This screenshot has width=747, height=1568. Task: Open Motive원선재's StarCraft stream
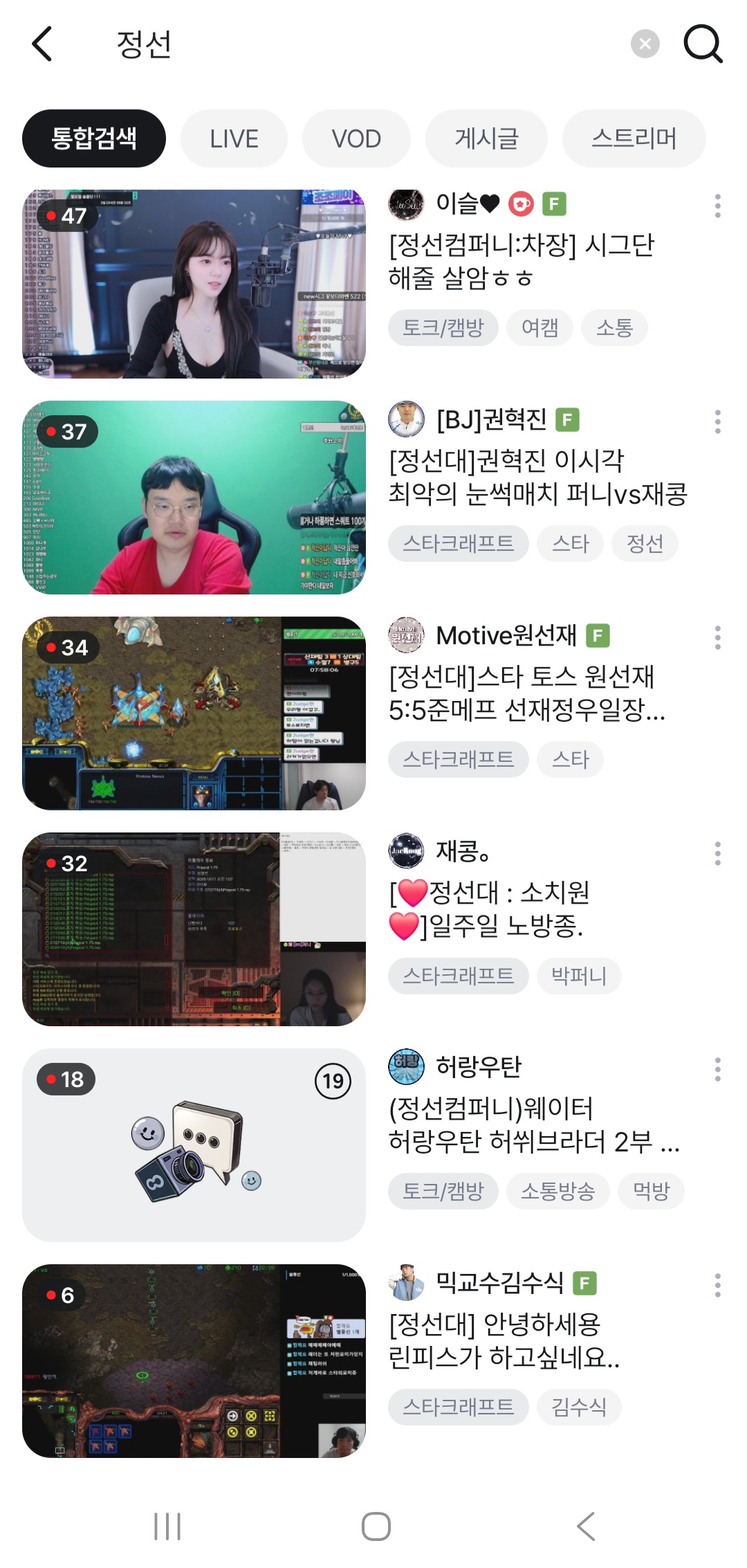pos(194,713)
